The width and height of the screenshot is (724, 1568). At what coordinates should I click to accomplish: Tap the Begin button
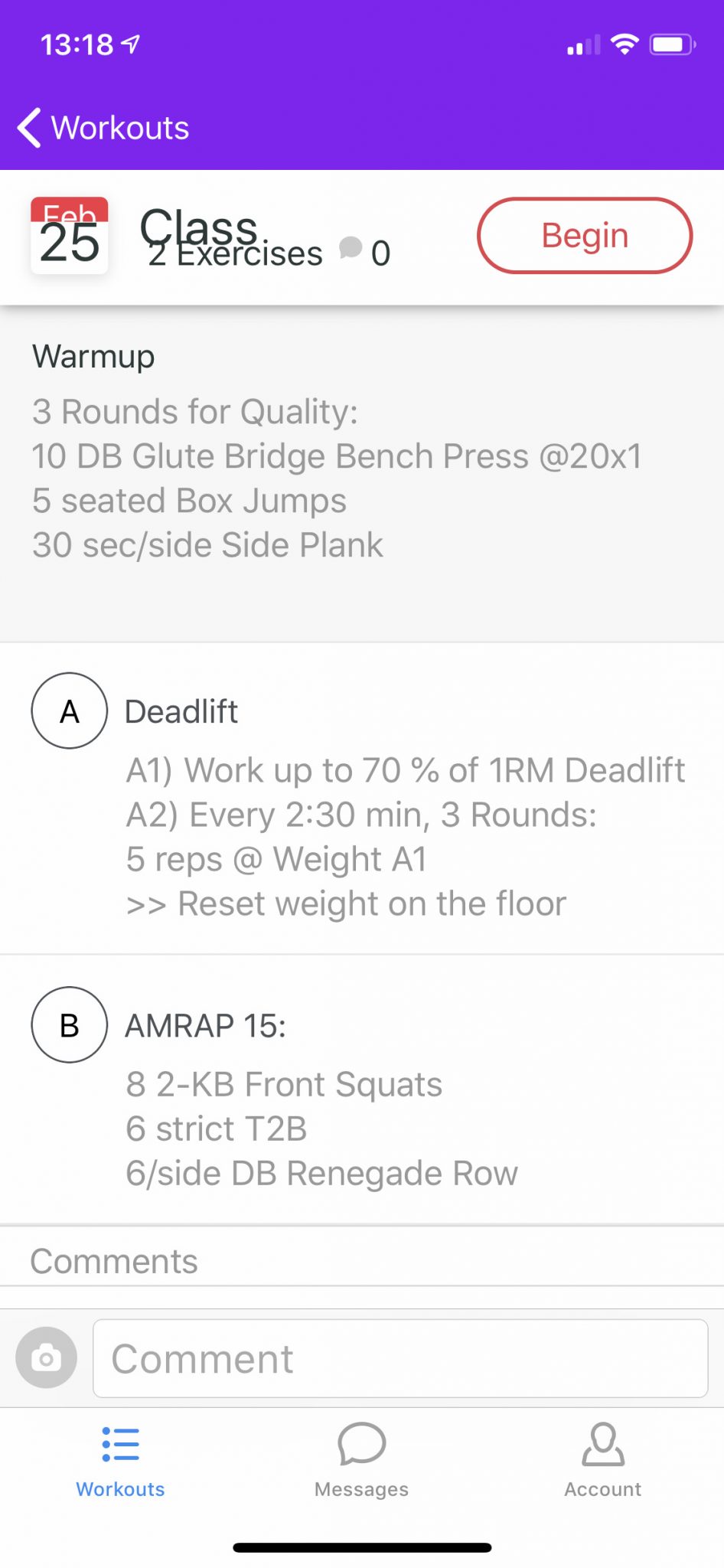585,235
